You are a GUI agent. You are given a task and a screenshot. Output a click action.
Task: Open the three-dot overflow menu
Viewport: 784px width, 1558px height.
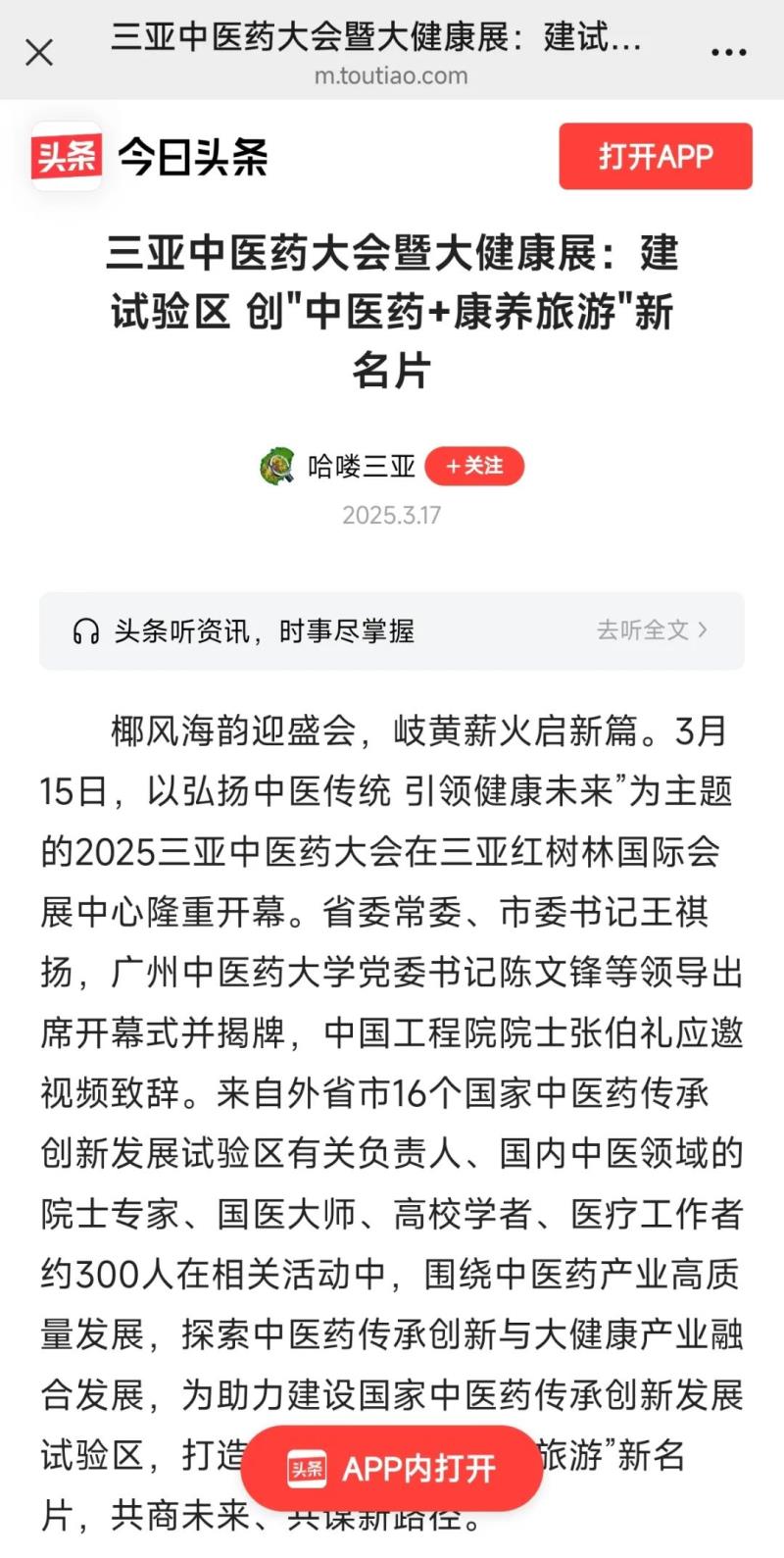coord(728,52)
